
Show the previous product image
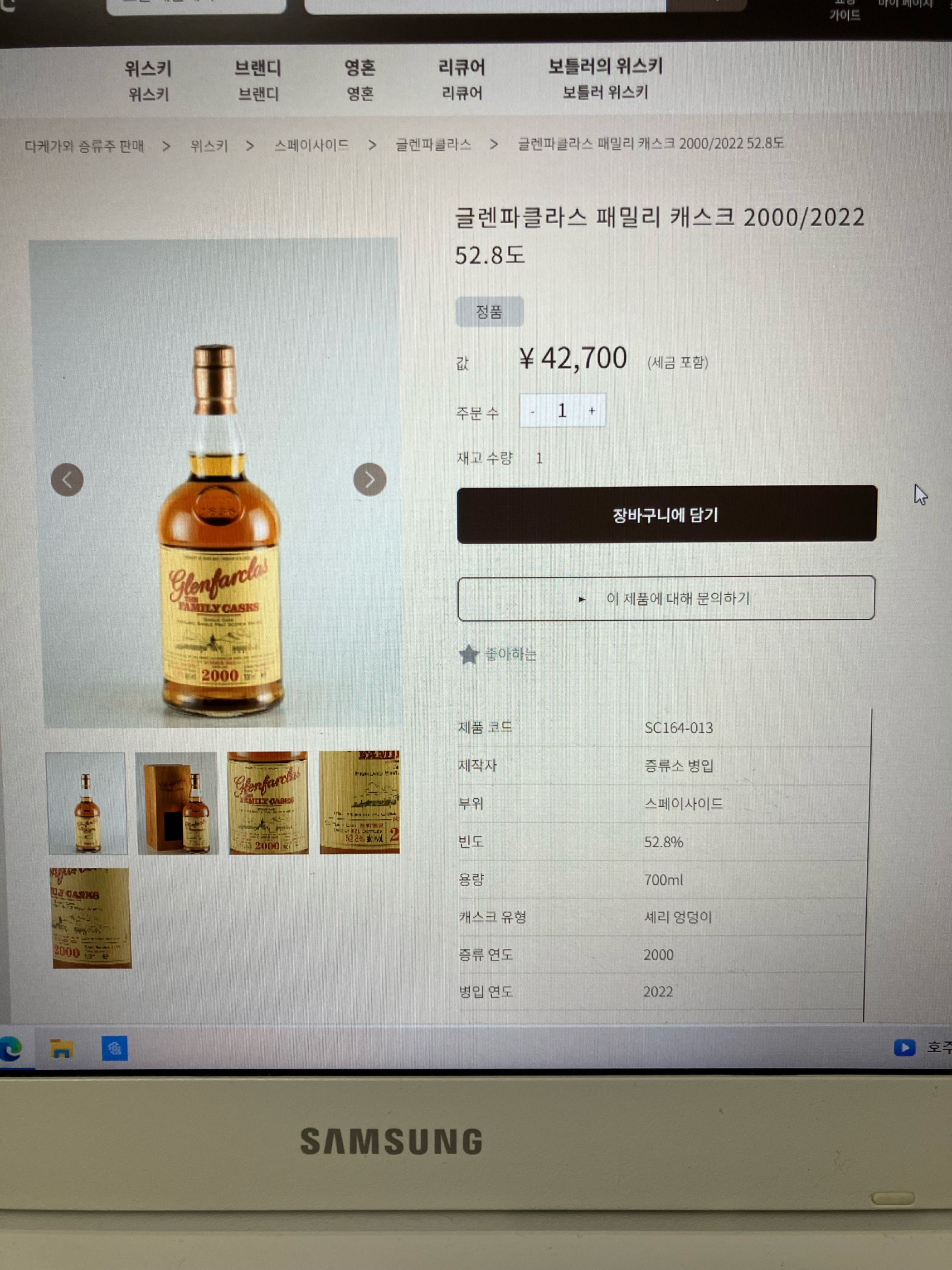click(67, 480)
